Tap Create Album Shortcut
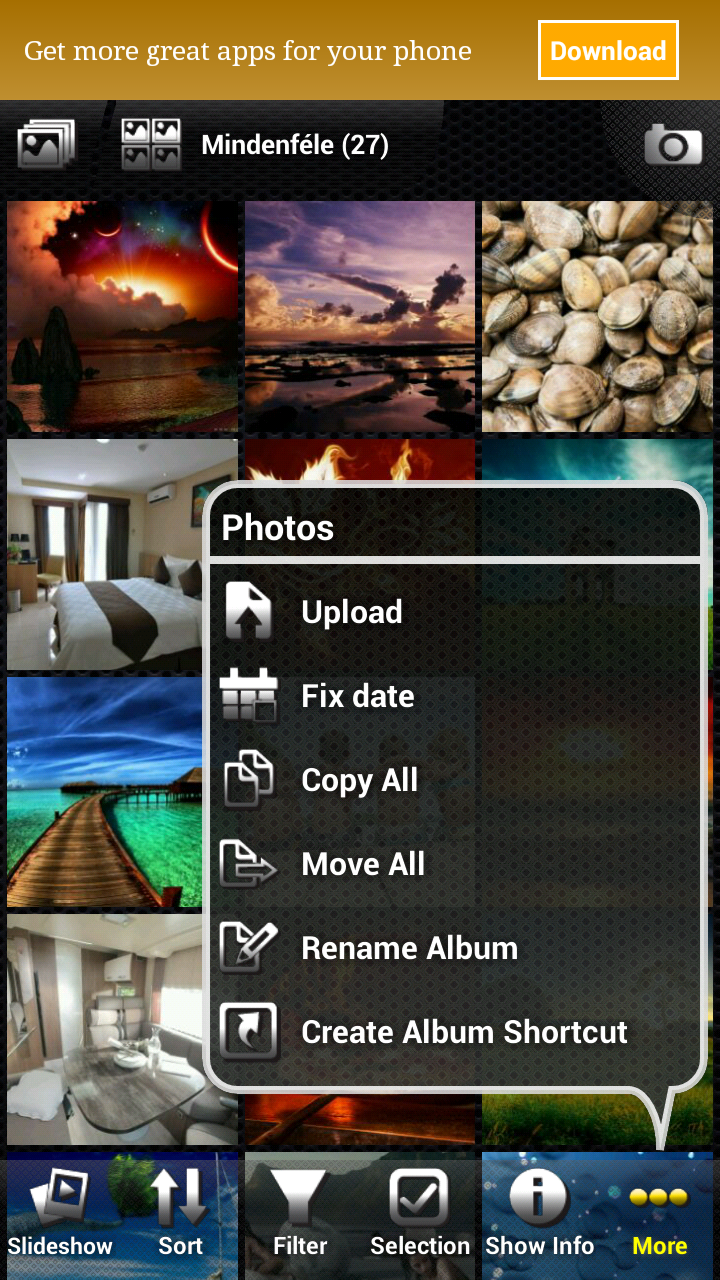This screenshot has height=1280, width=720. [464, 1032]
